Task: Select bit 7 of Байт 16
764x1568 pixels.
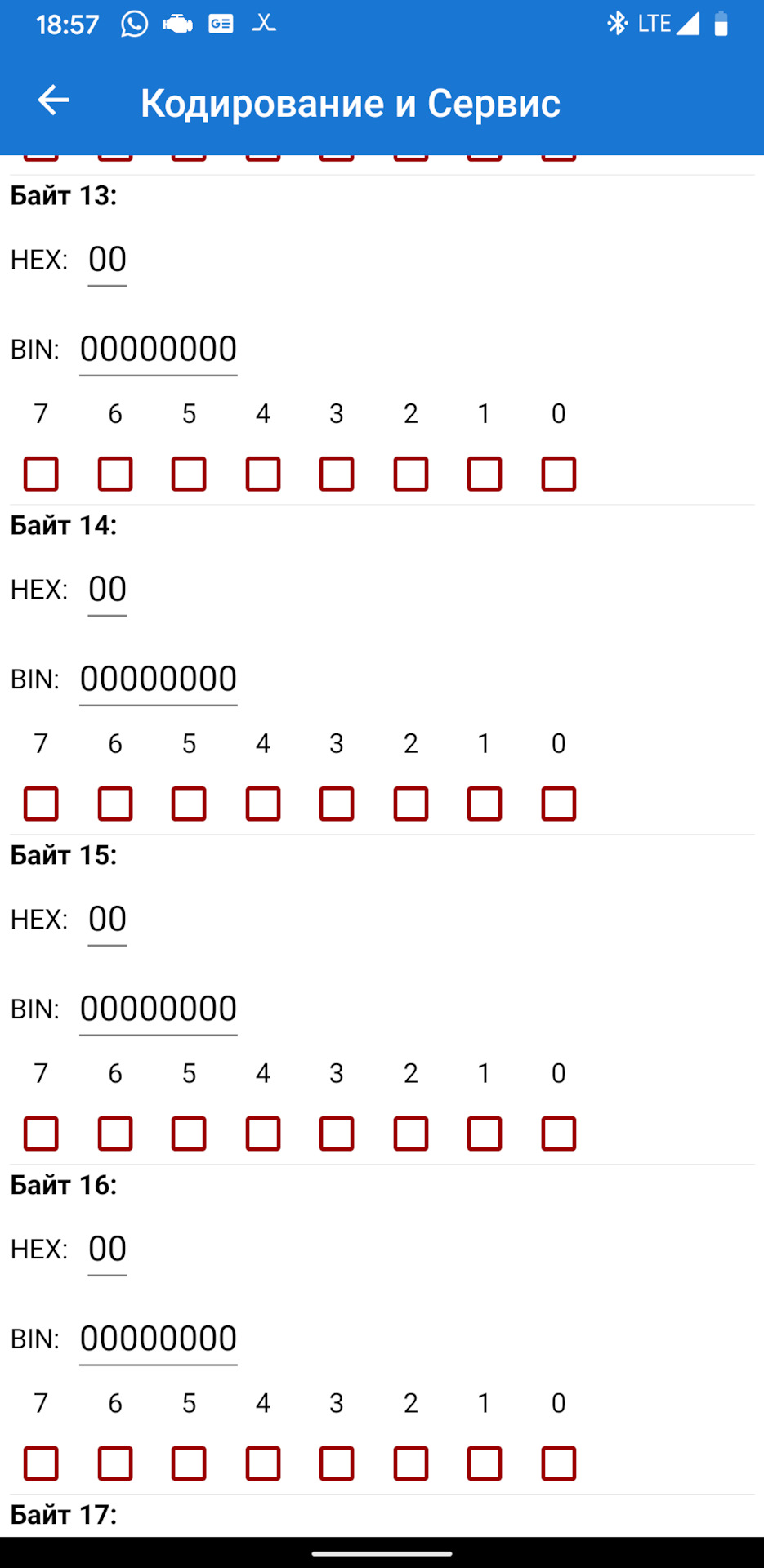Action: [41, 1463]
